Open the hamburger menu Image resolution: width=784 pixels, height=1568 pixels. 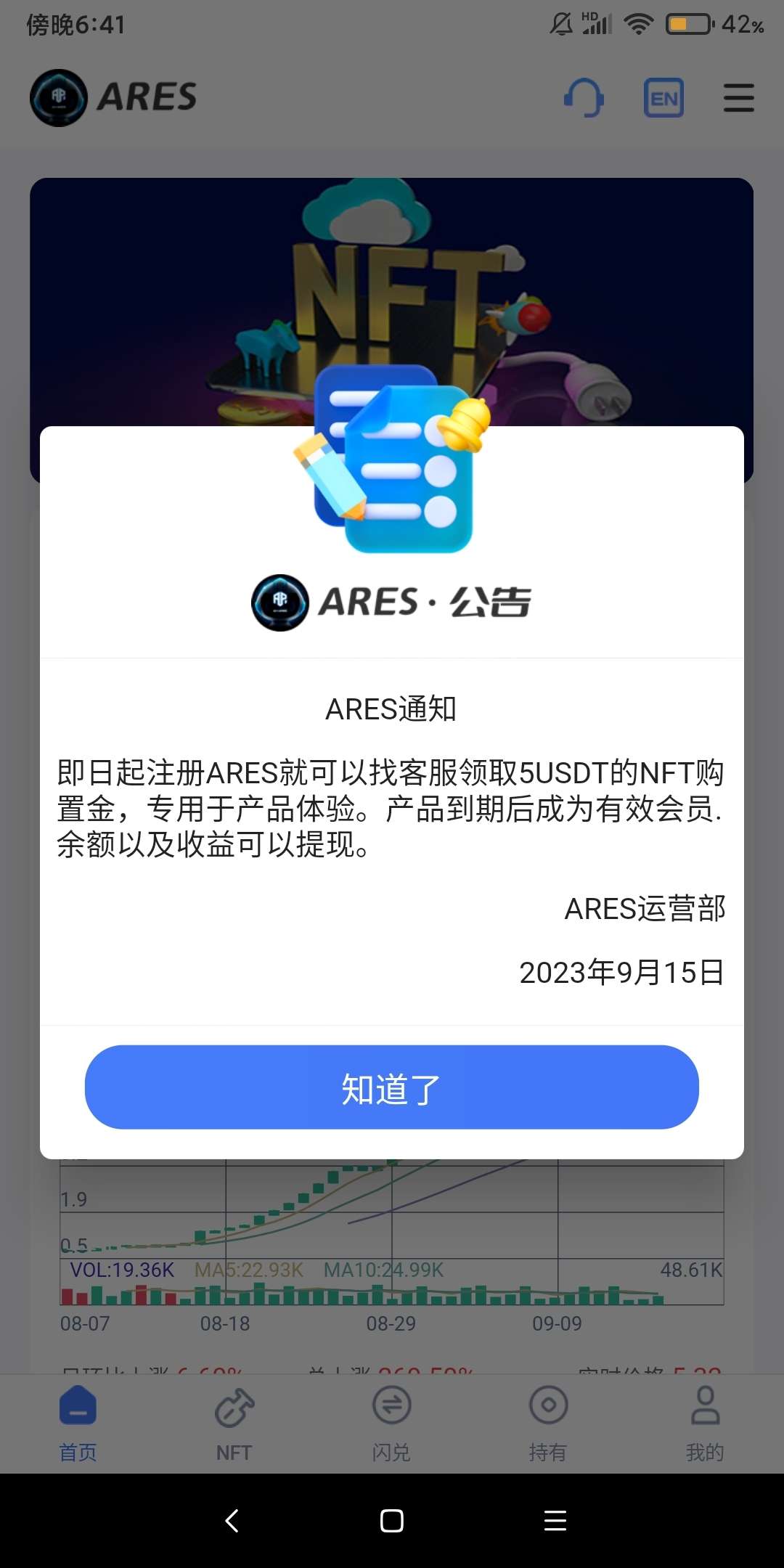[x=738, y=98]
